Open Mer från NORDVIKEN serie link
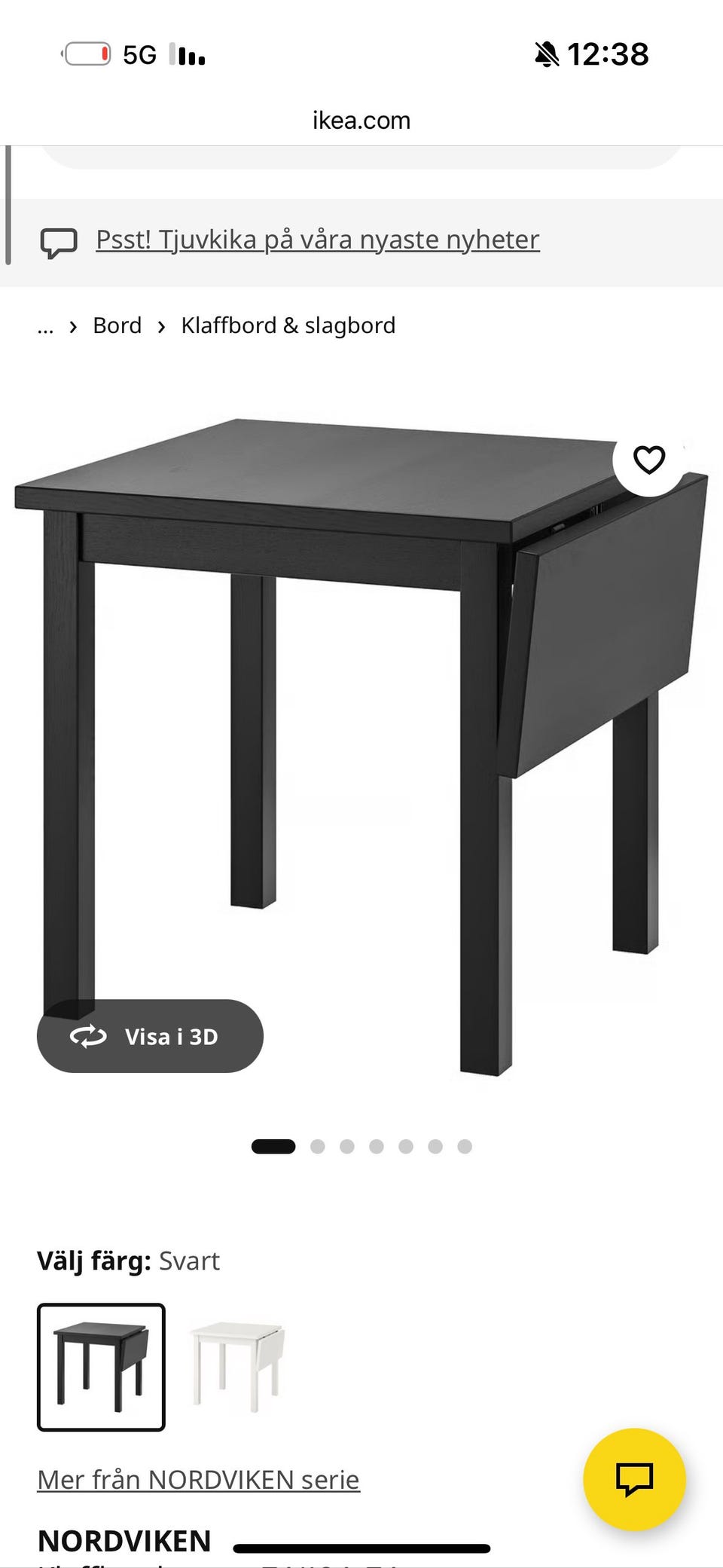 (199, 1480)
